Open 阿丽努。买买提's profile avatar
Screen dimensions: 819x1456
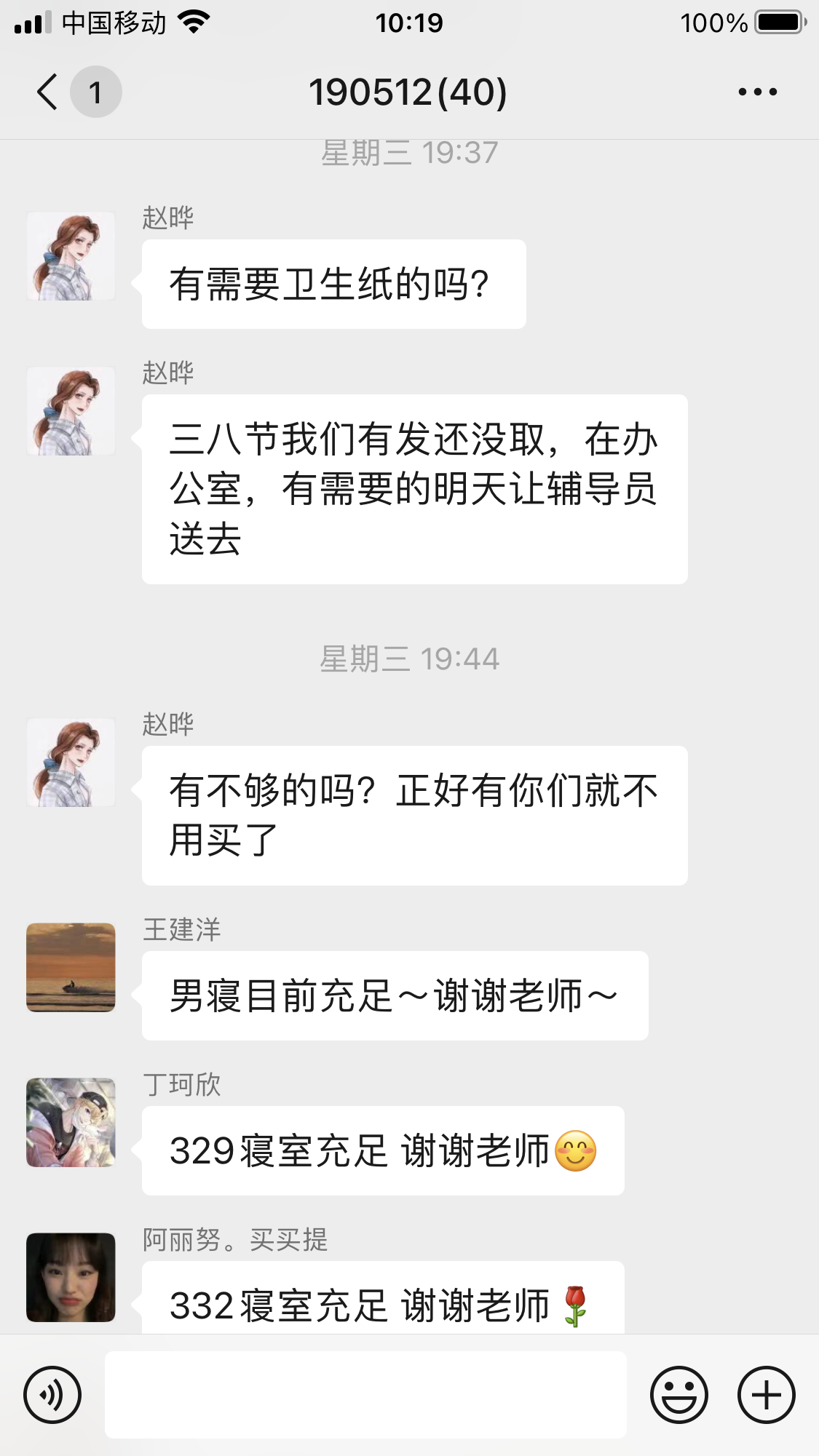71,1277
